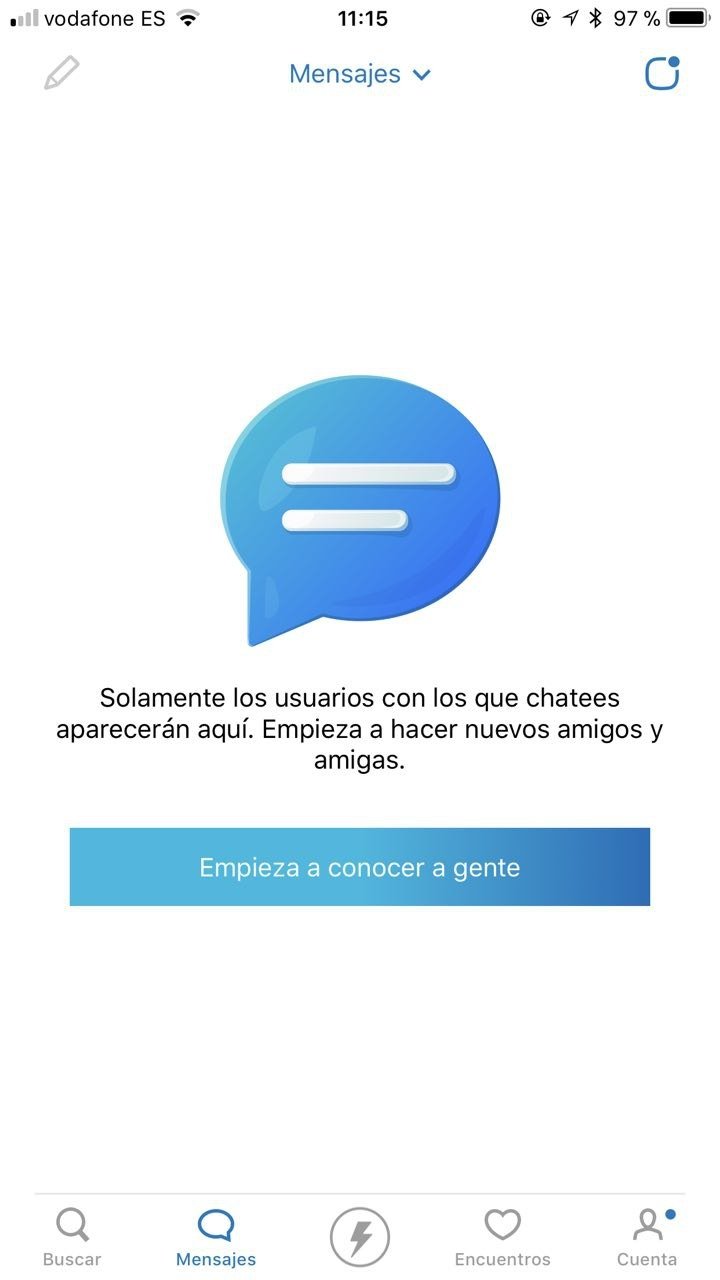Screen dimensions: 720x1280
Task: Open the Cuenta tab
Action: (x=647, y=1238)
